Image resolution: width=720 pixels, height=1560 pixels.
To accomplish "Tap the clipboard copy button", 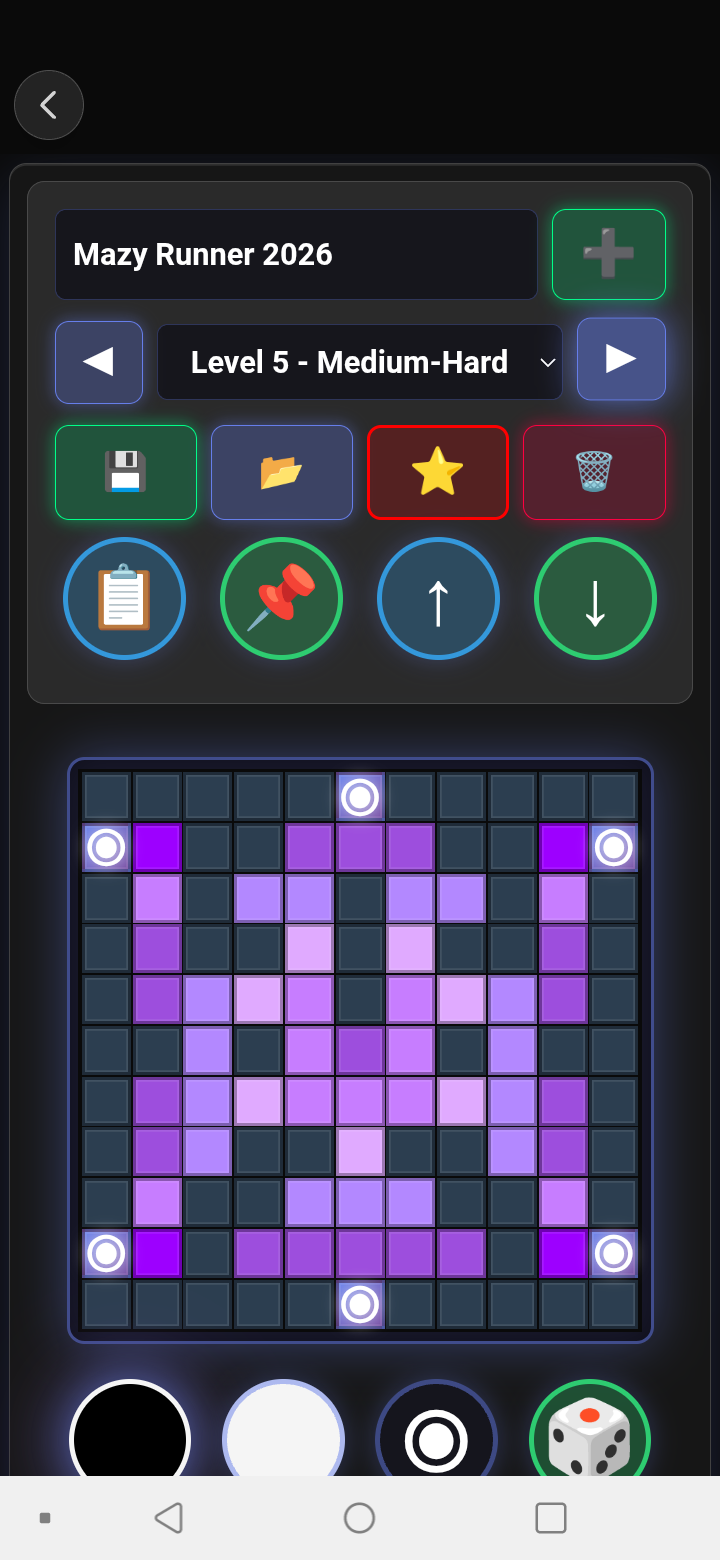I will click(124, 598).
